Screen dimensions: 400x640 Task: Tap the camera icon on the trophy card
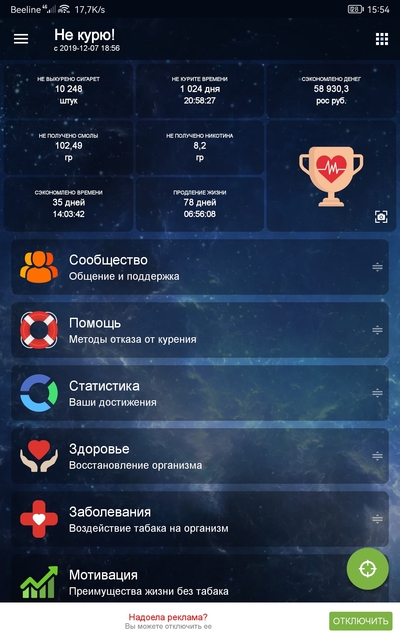[x=381, y=217]
